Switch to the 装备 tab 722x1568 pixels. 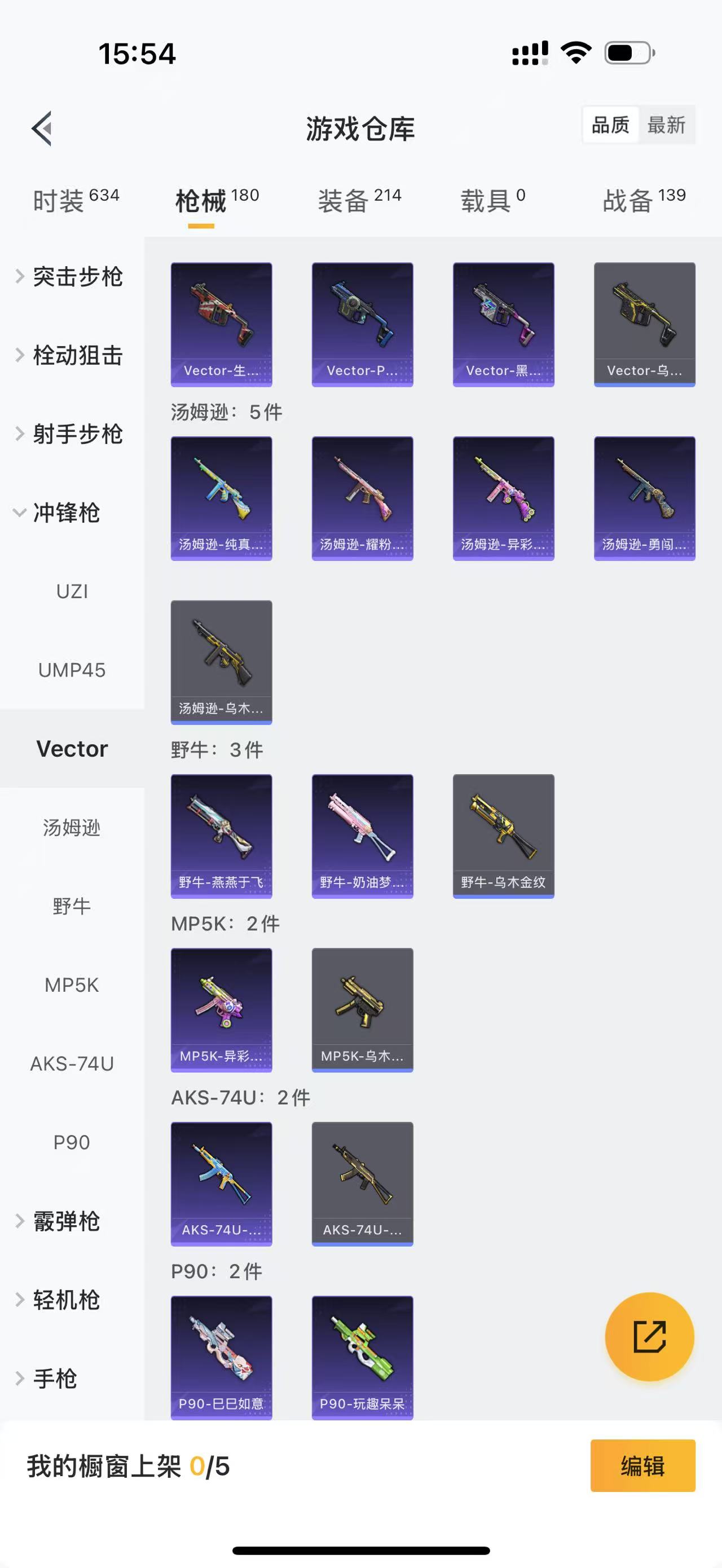coord(359,200)
